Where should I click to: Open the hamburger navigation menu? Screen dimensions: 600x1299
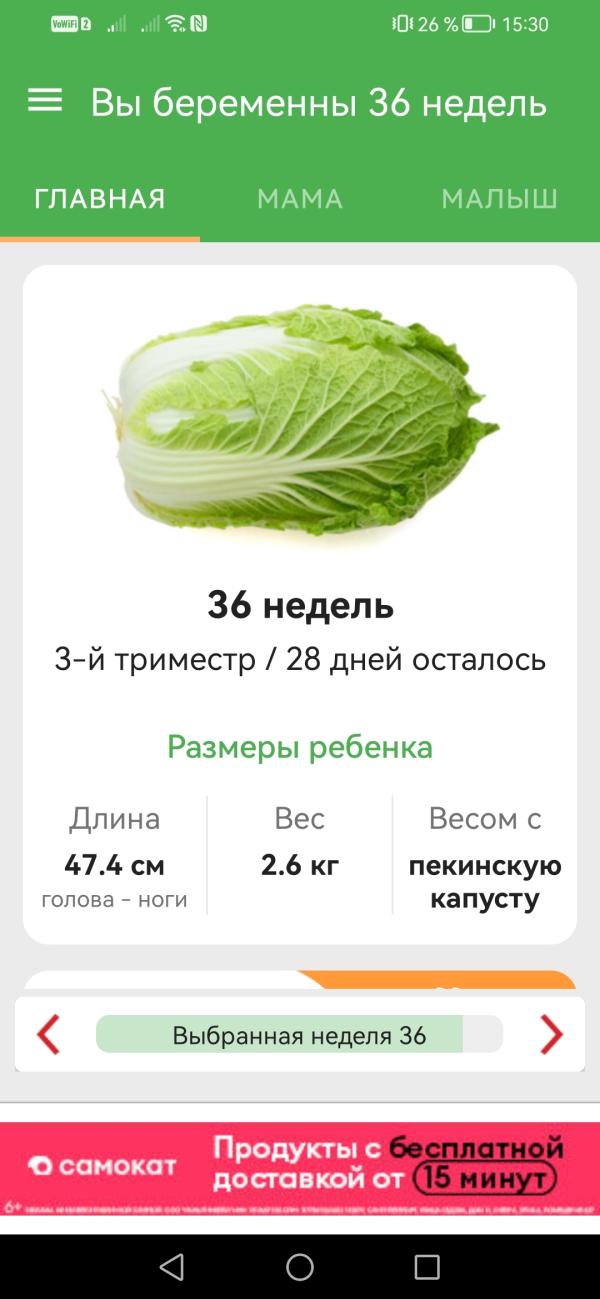(45, 100)
